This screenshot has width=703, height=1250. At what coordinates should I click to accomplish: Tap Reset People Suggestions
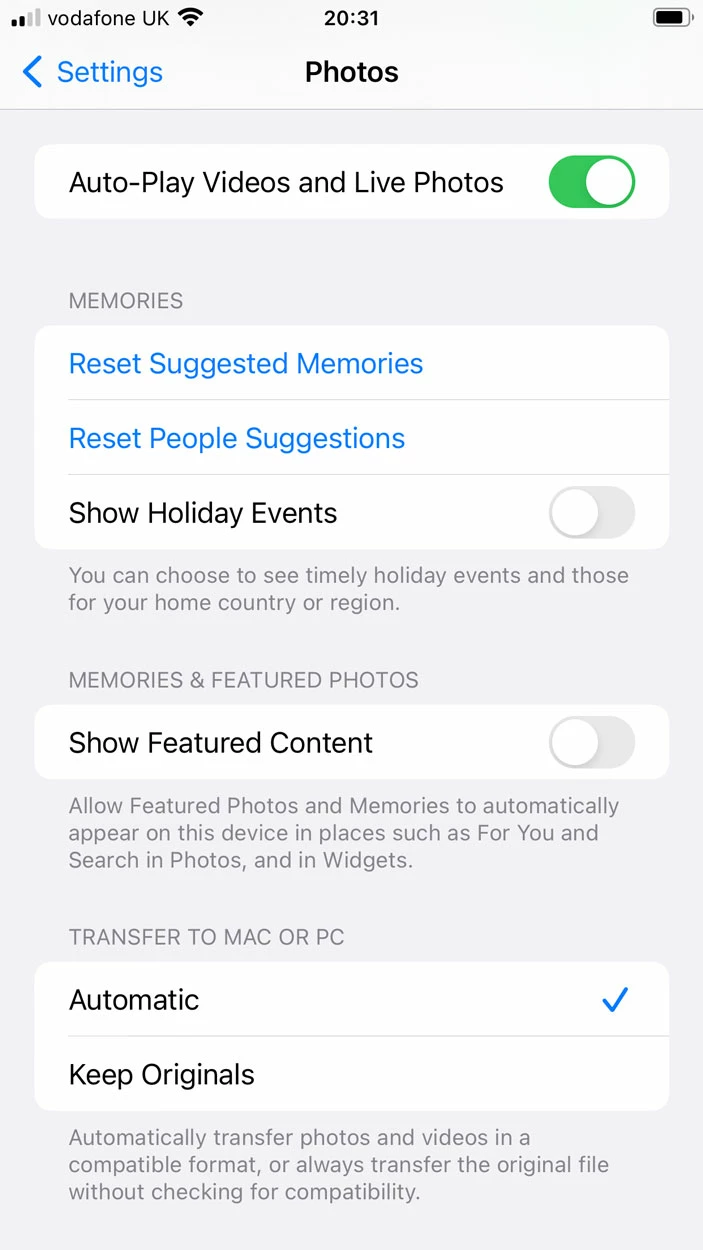click(237, 438)
